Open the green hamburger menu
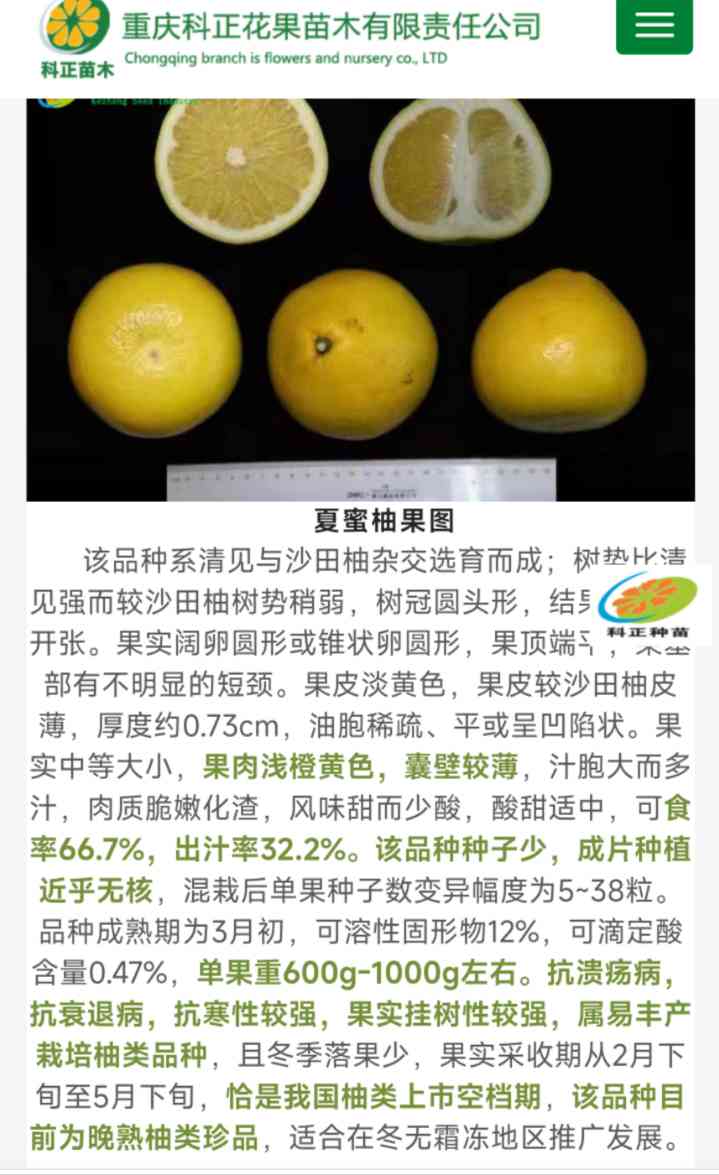 click(654, 26)
